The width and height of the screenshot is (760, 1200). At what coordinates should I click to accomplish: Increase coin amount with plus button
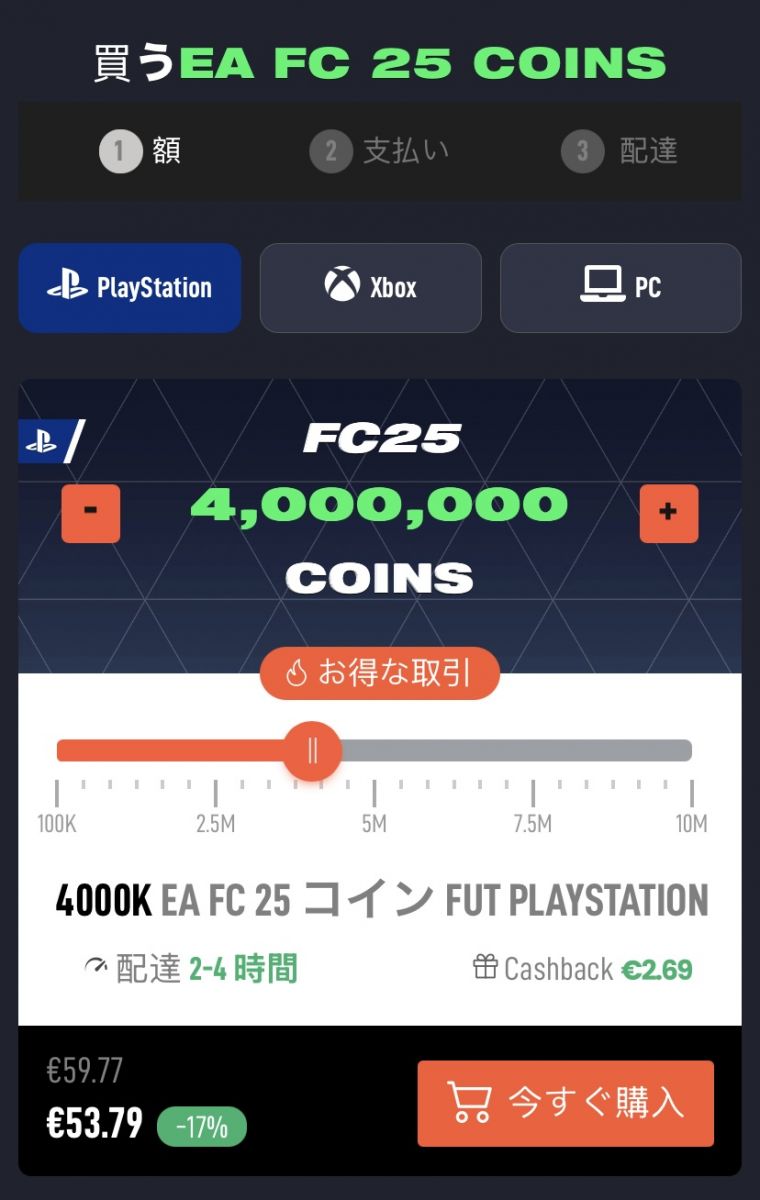click(x=668, y=513)
